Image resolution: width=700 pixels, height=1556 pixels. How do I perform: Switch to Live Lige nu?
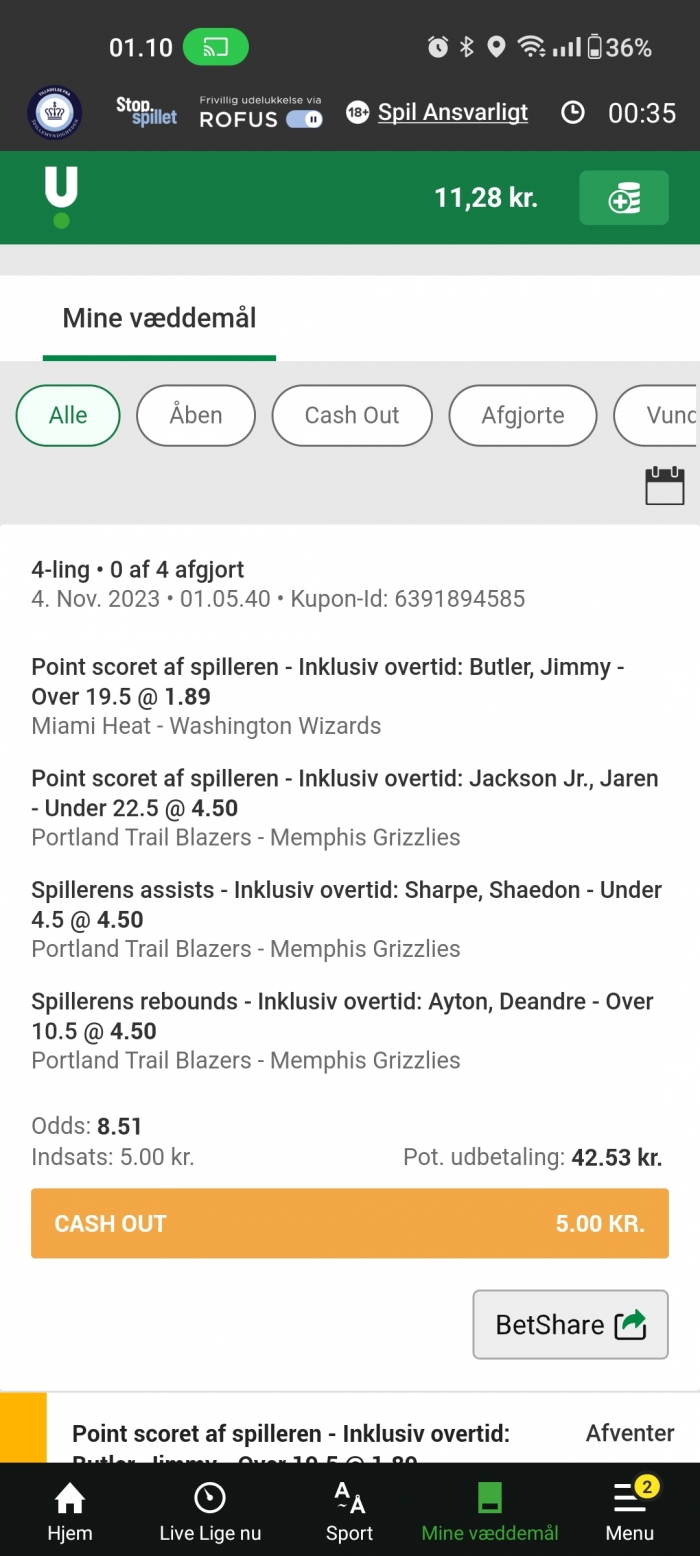coord(210,1511)
